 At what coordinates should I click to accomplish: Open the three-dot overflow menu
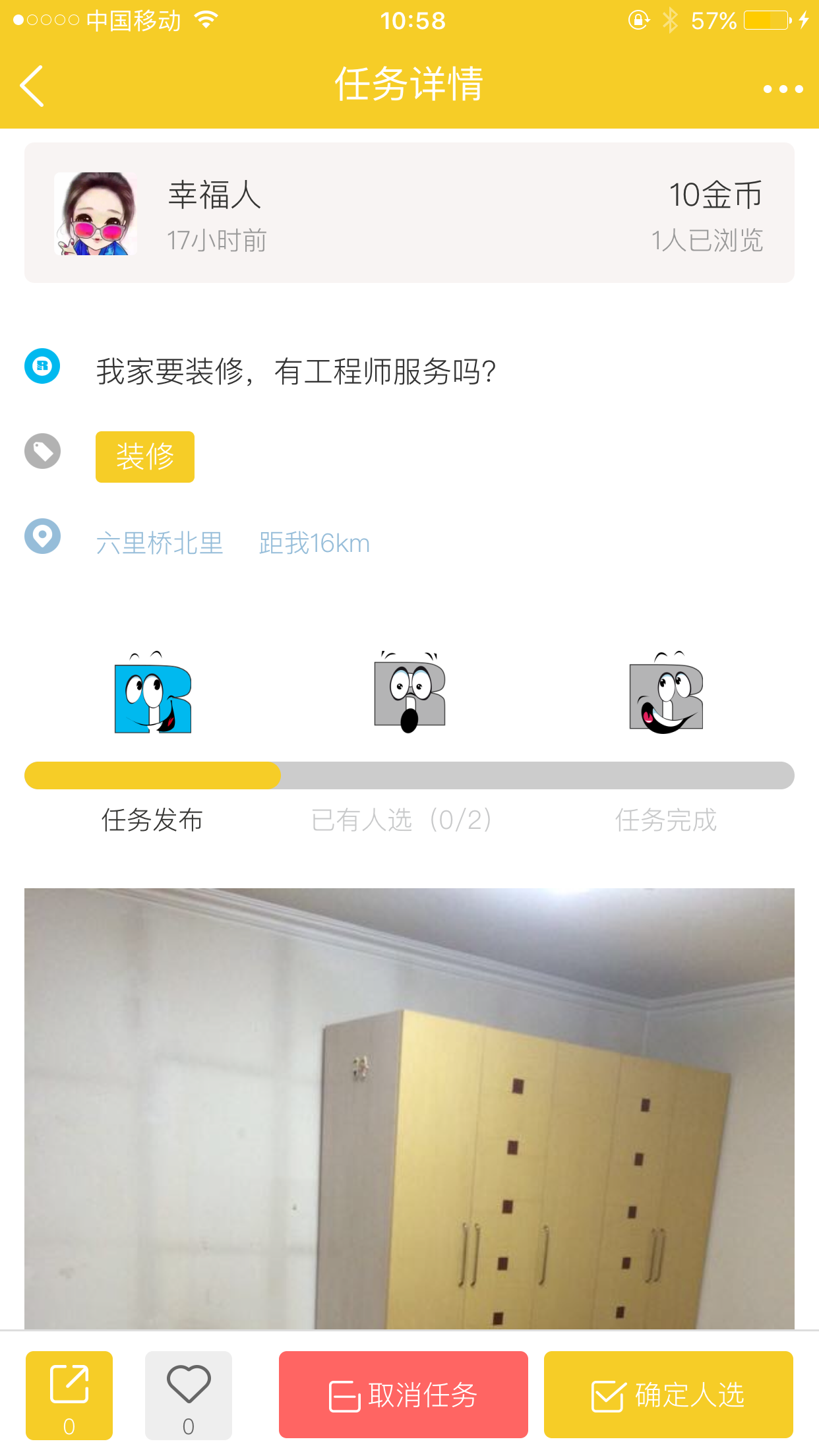point(783,89)
